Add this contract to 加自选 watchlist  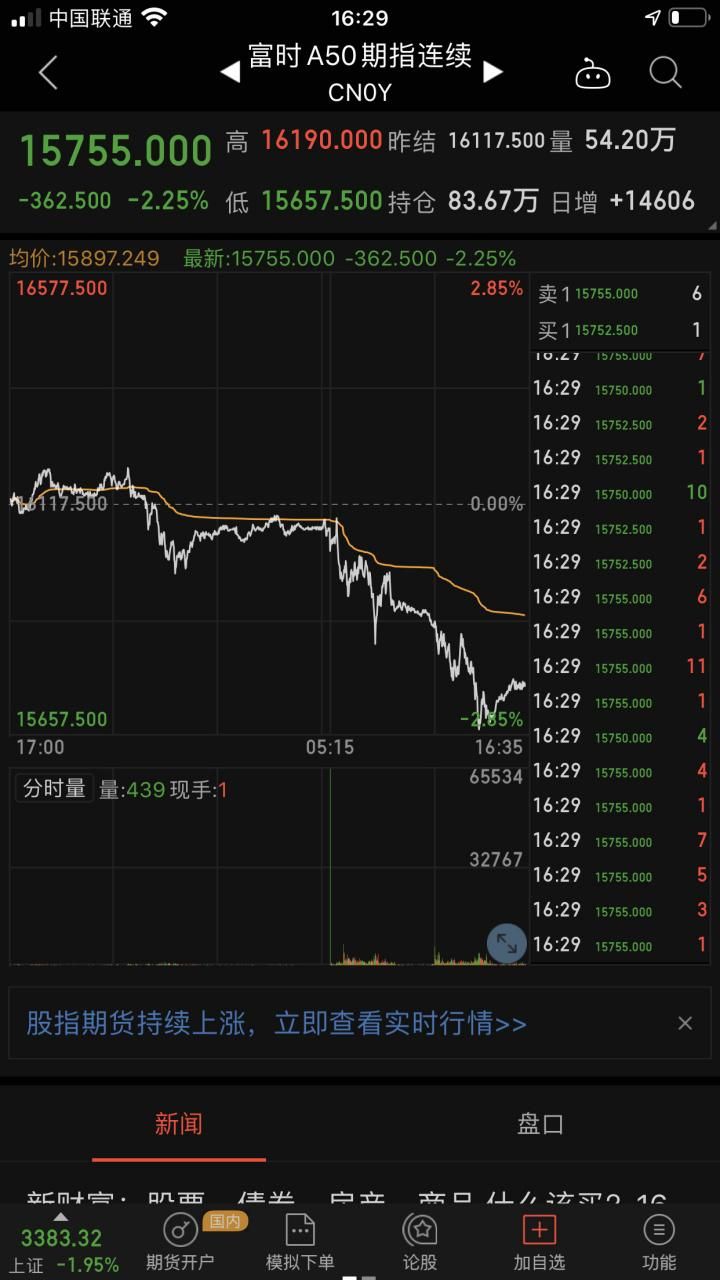point(540,1242)
